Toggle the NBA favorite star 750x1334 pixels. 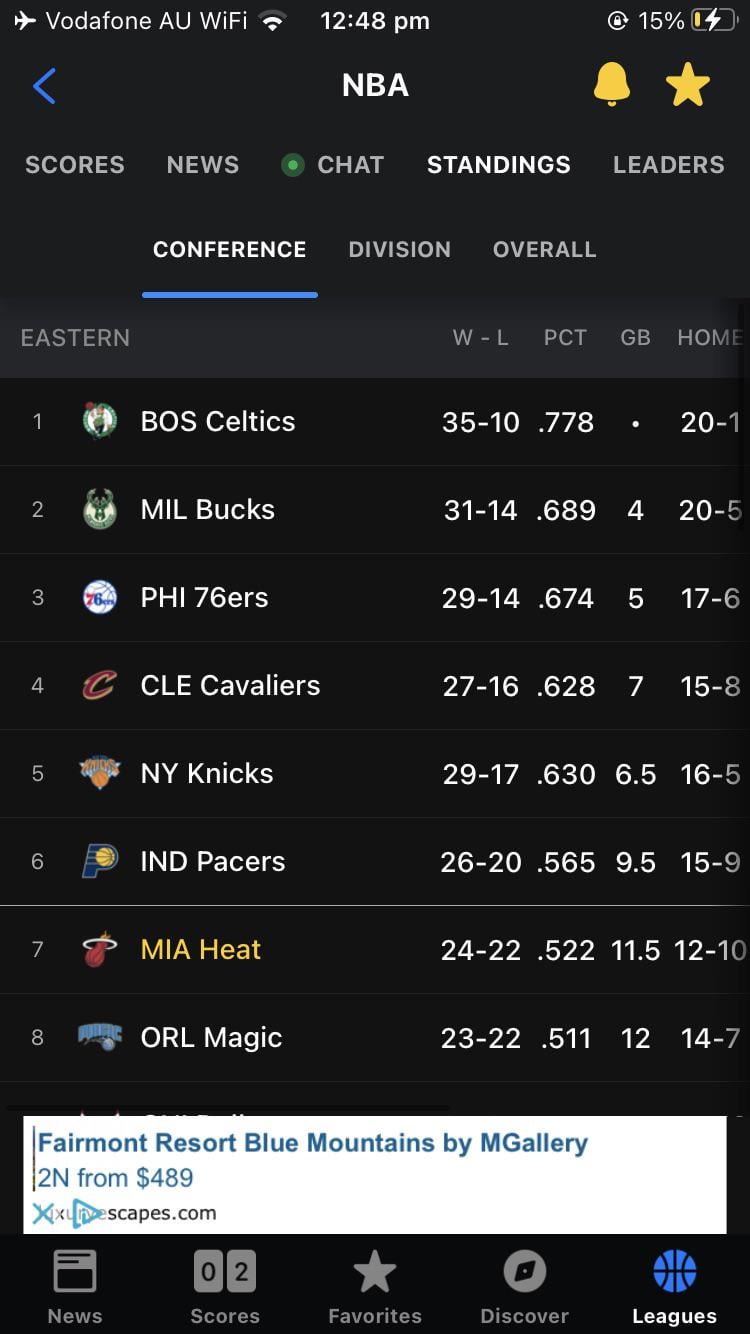click(687, 85)
